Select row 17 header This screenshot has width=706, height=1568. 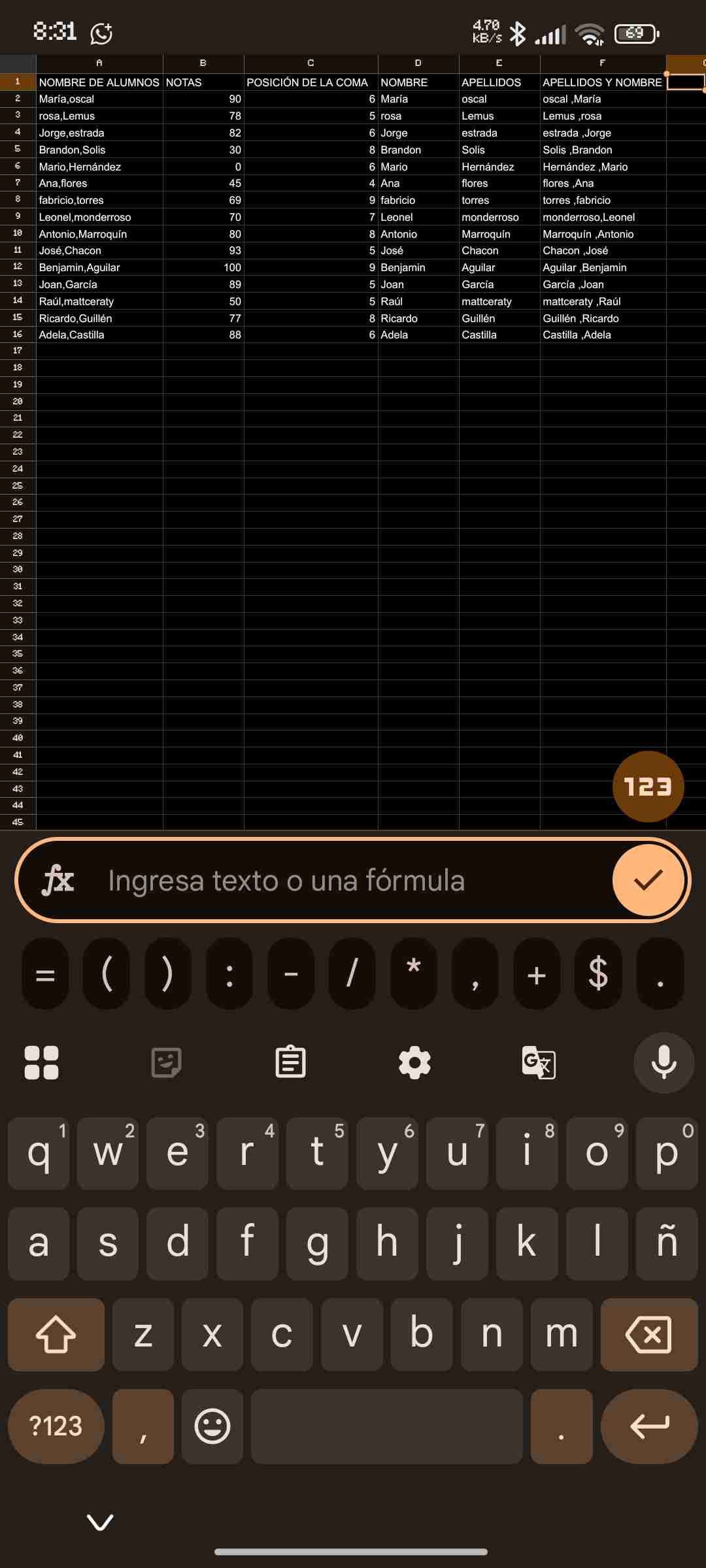[x=18, y=351]
